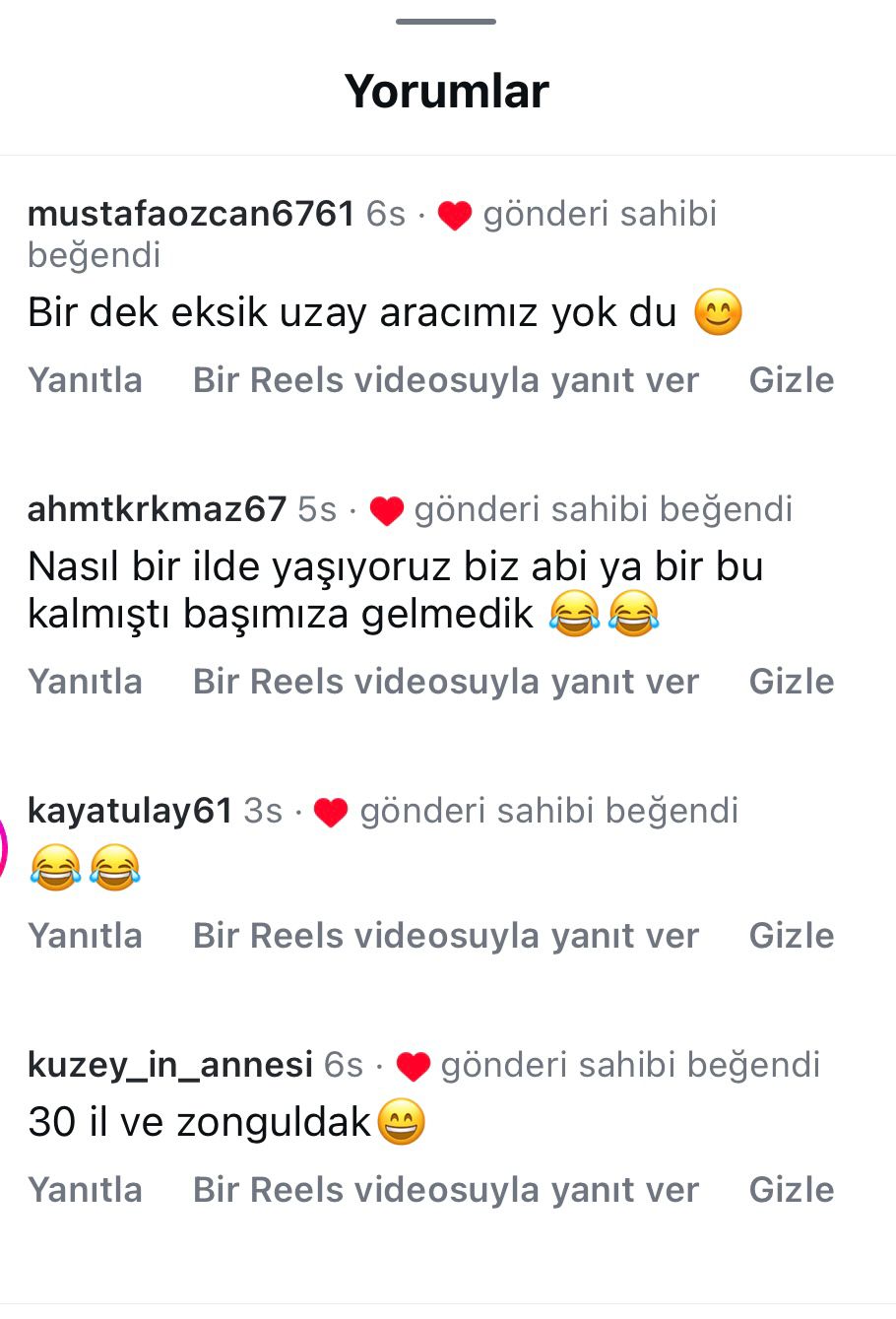Image resolution: width=896 pixels, height=1319 pixels.
Task: Reply to ahmtkrkmaz67's comment
Action: point(85,682)
